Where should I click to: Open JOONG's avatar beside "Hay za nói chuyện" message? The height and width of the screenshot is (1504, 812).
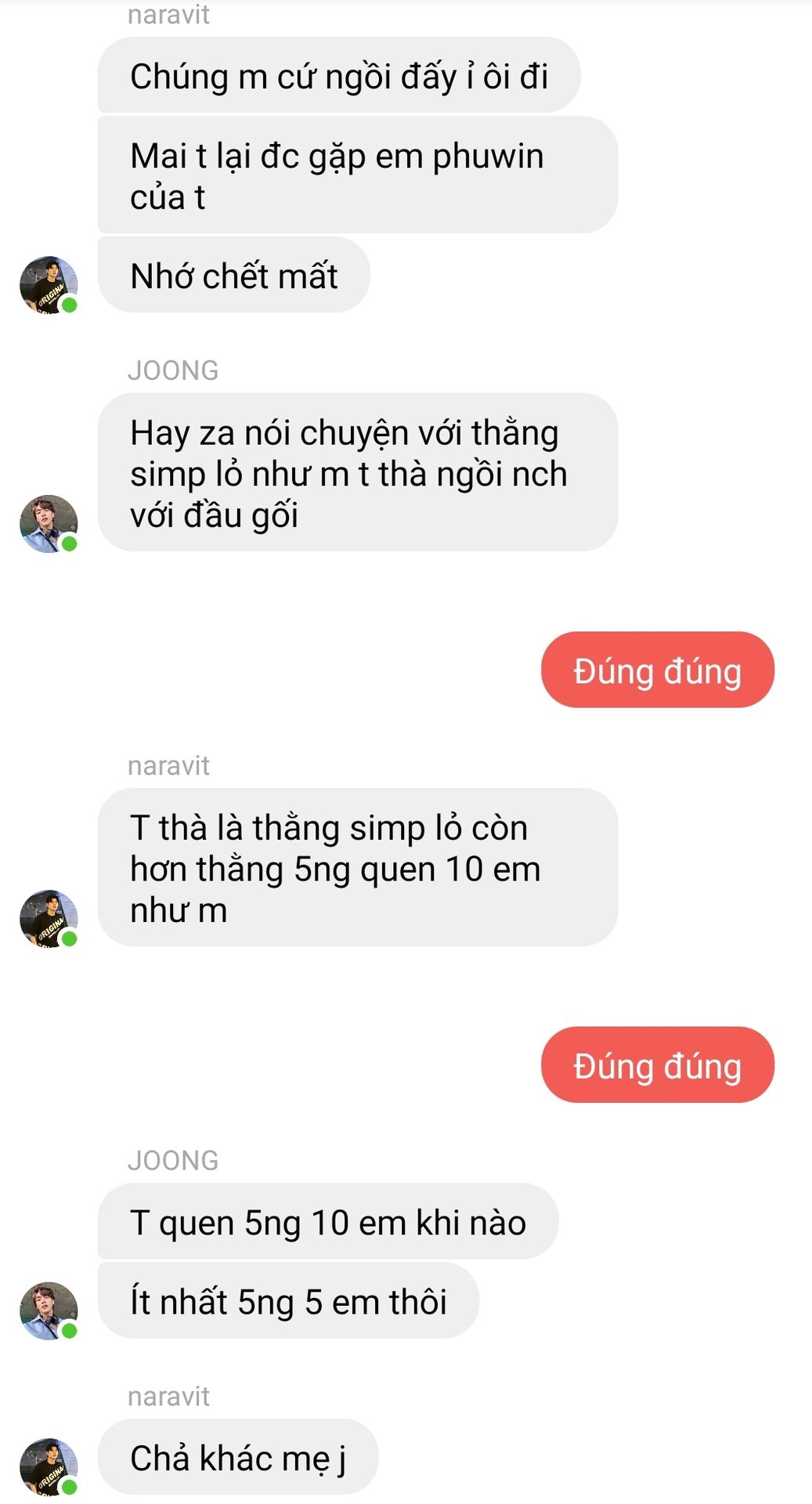tap(49, 524)
